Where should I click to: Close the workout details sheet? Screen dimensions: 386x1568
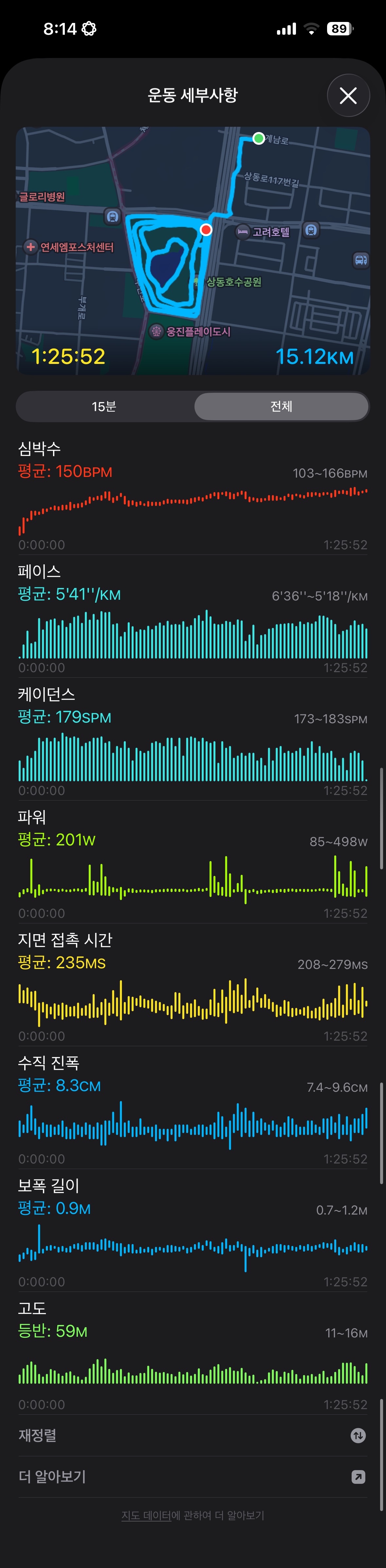coord(348,96)
